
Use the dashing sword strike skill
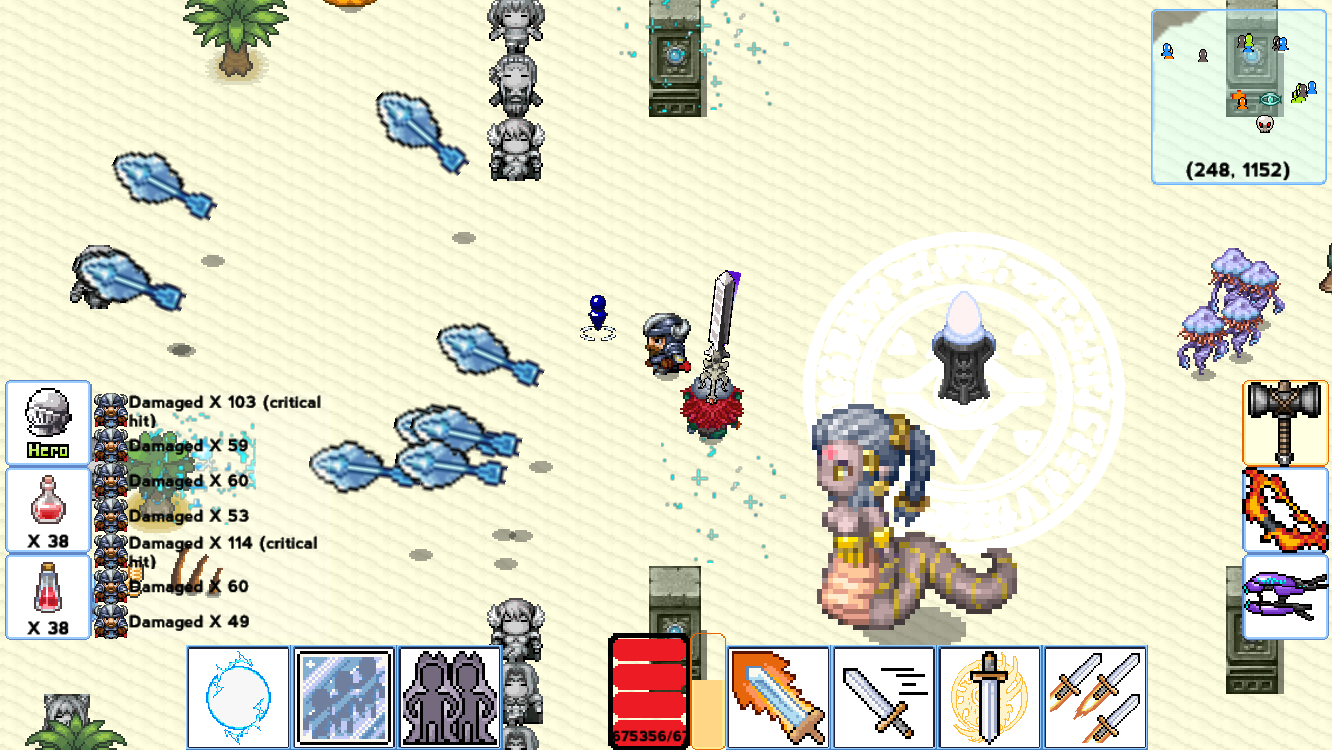pyautogui.click(x=884, y=697)
